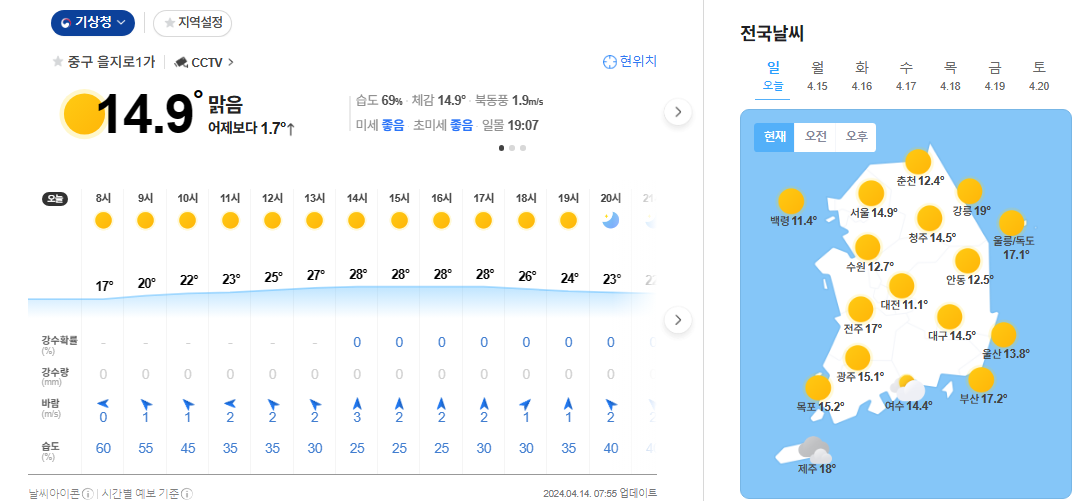The height and width of the screenshot is (501, 1076).
Task: Select 수 4.17 day tab
Action: [x=906, y=76]
